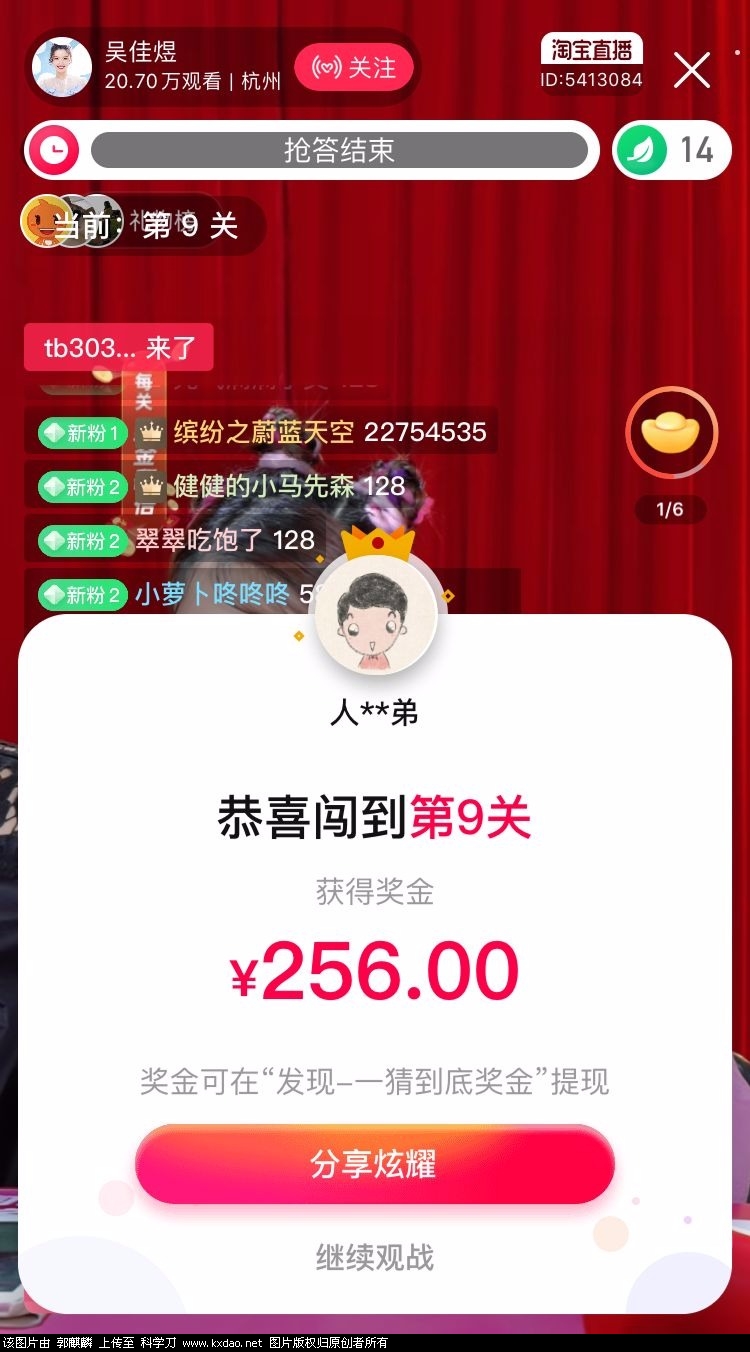The height and width of the screenshot is (1352, 750).
Task: Select 继续观战 to keep watching
Action: (374, 1257)
